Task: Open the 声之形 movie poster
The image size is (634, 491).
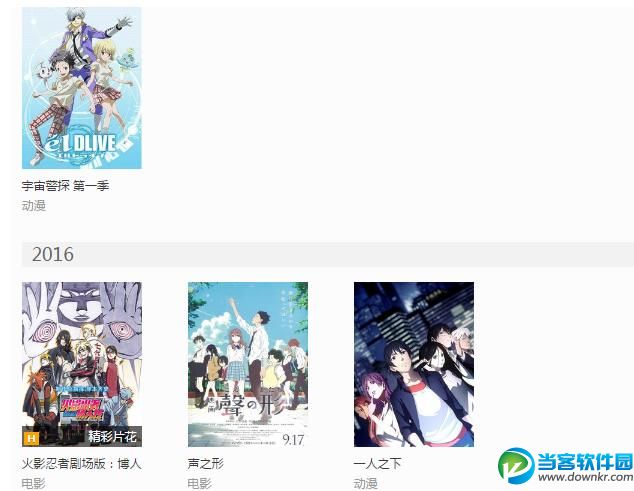Action: (x=248, y=364)
